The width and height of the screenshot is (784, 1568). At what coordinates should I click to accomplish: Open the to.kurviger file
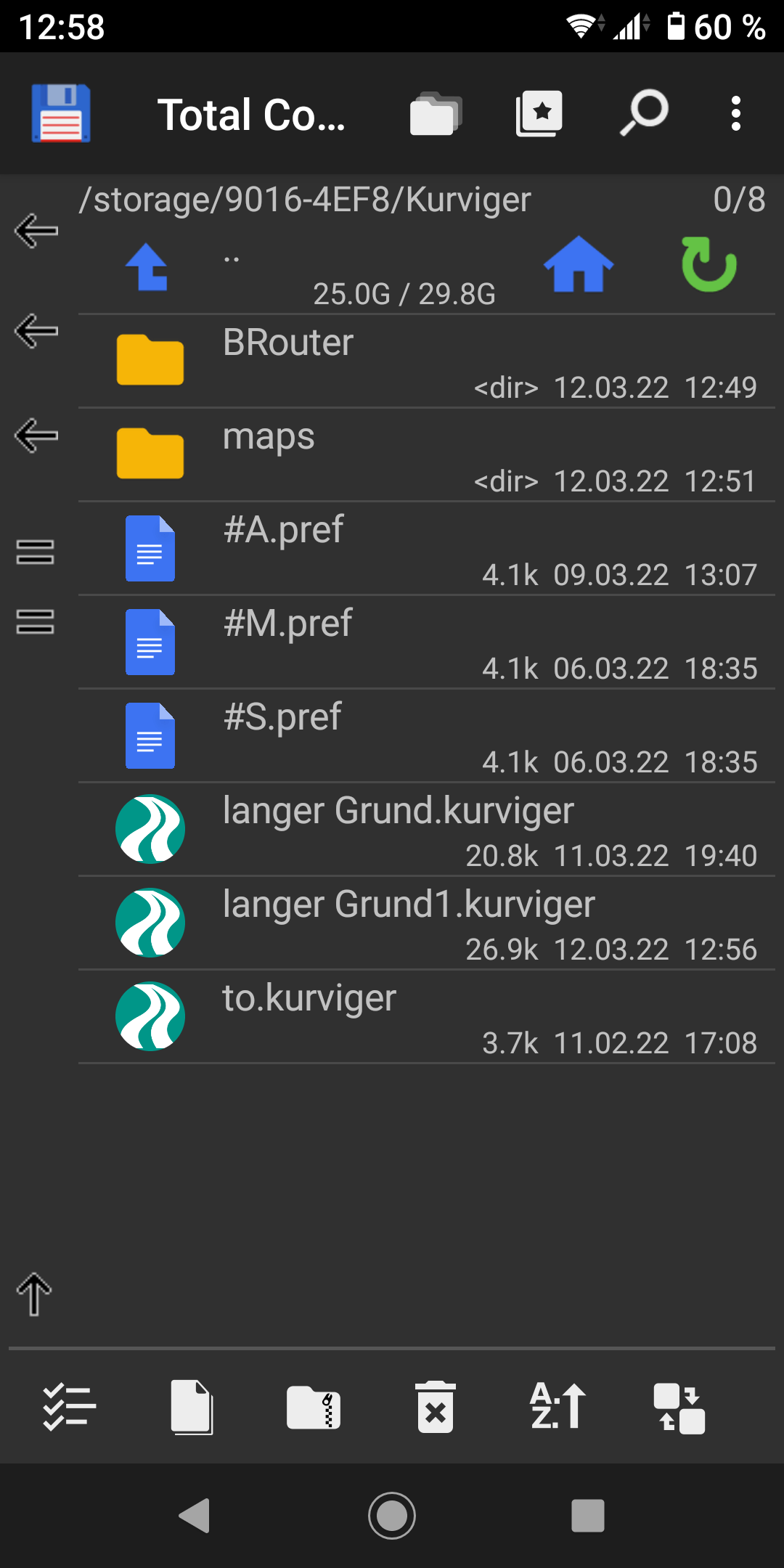coord(426,1016)
